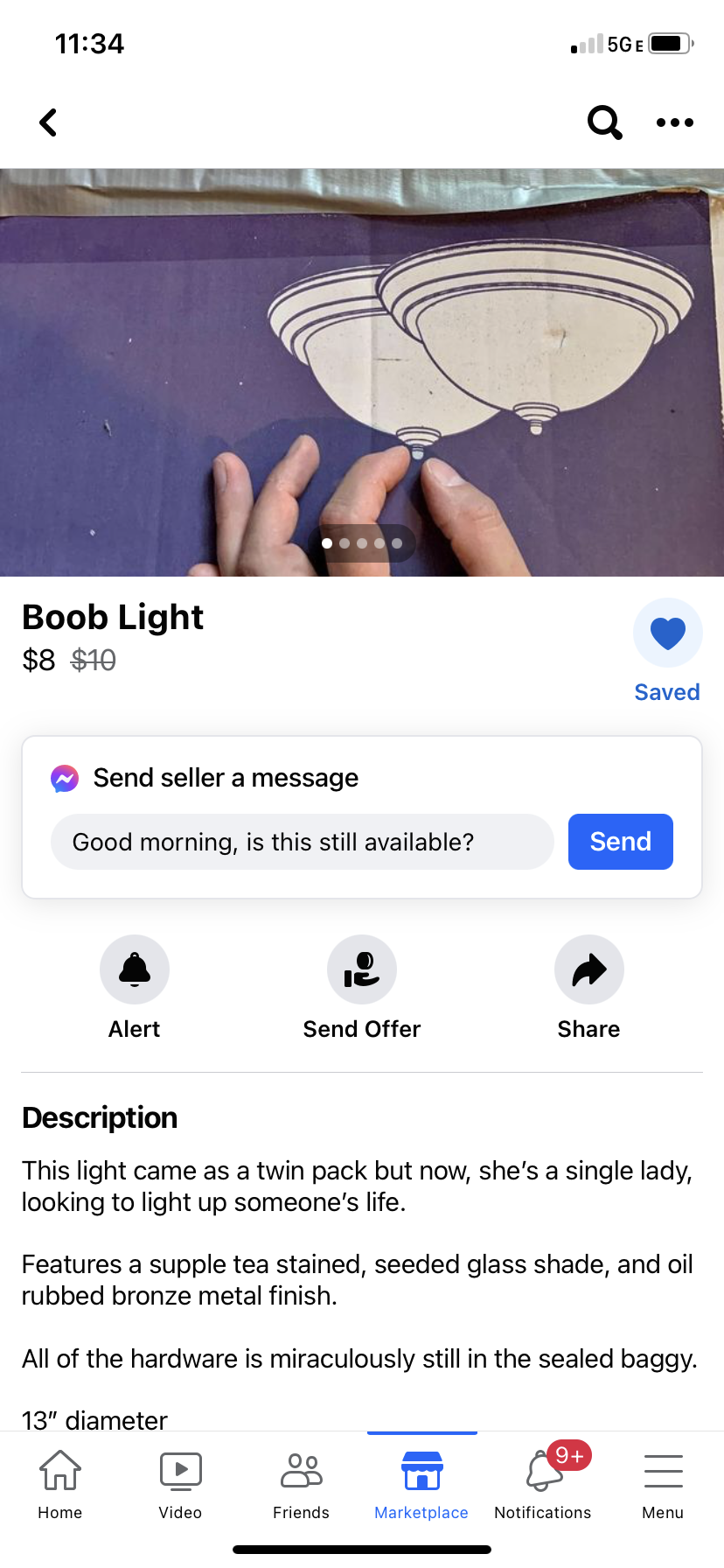
Task: Unsave the listing via the heart icon
Action: (x=667, y=633)
